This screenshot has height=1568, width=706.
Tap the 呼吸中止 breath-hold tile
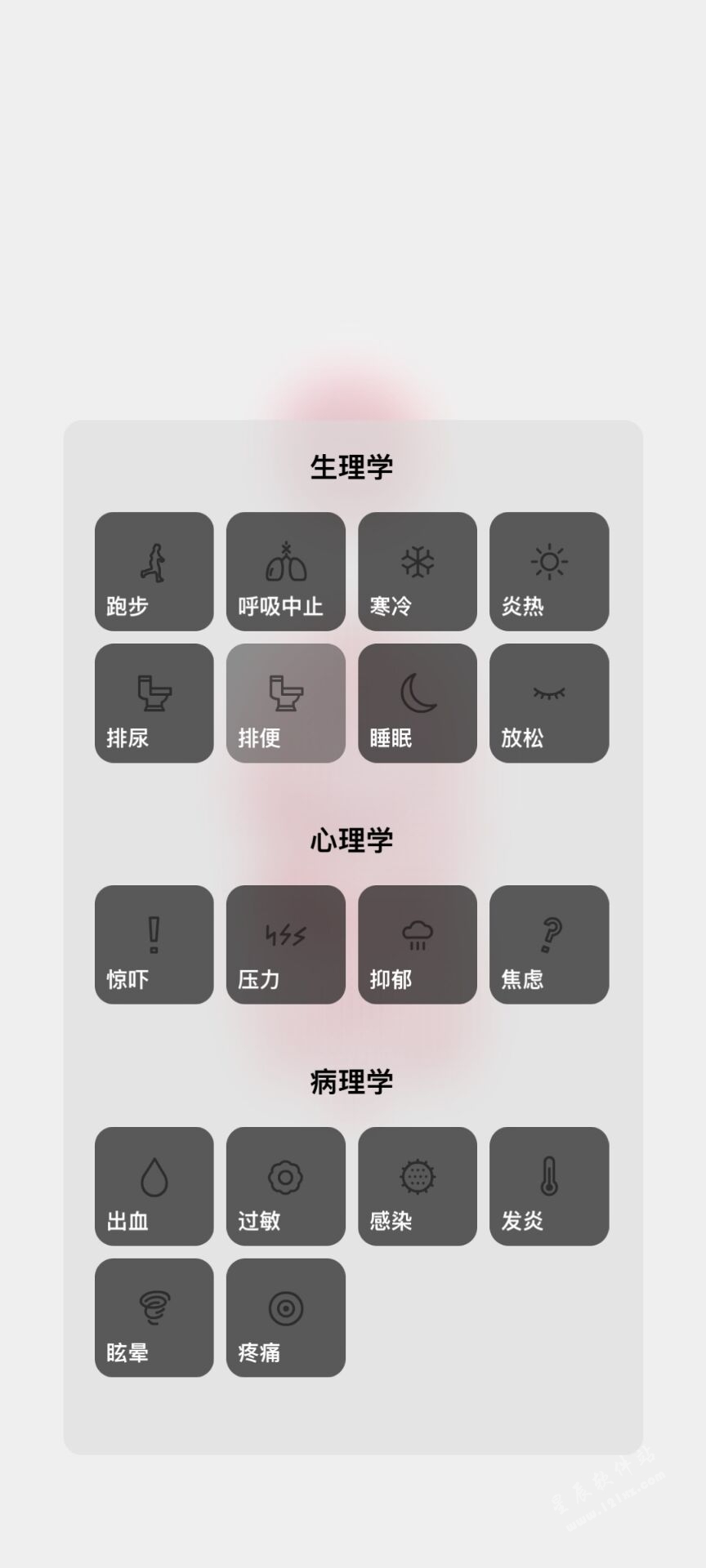tap(286, 572)
